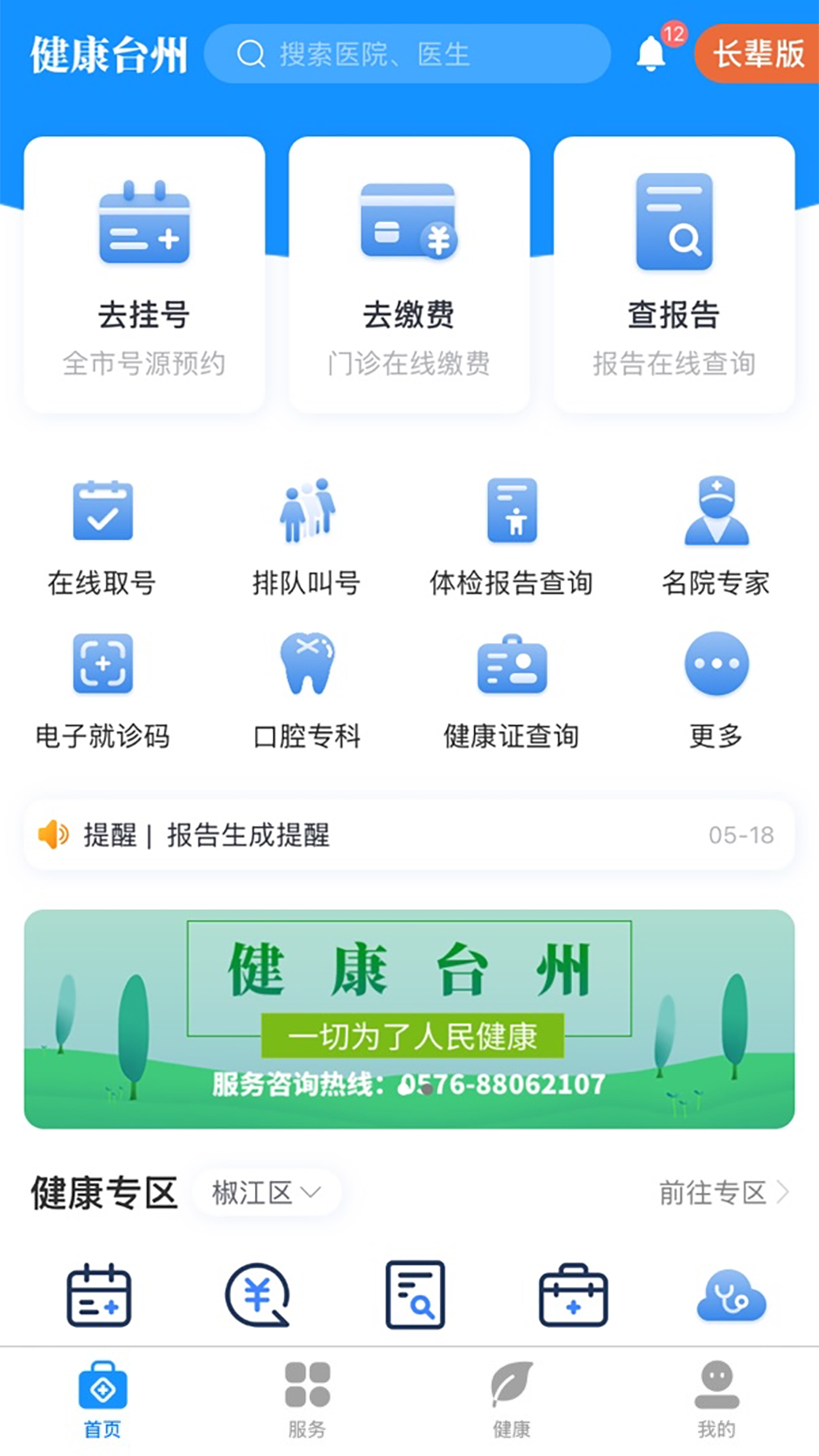Open the 去挂号 appointment card
This screenshot has width=819, height=1456.
pyautogui.click(x=144, y=275)
